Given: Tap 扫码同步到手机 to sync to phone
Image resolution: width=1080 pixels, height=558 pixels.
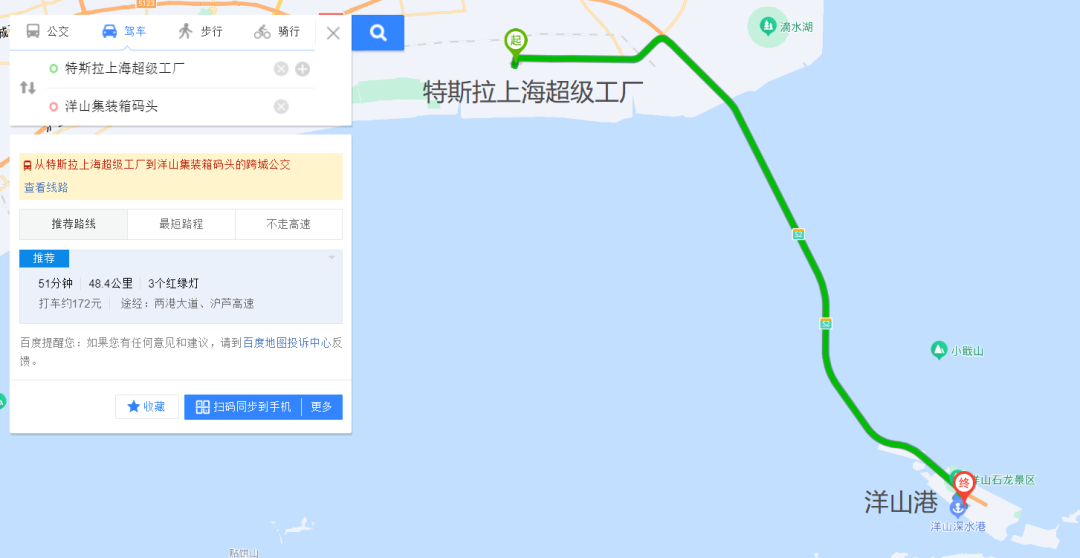Looking at the screenshot, I should [x=243, y=407].
